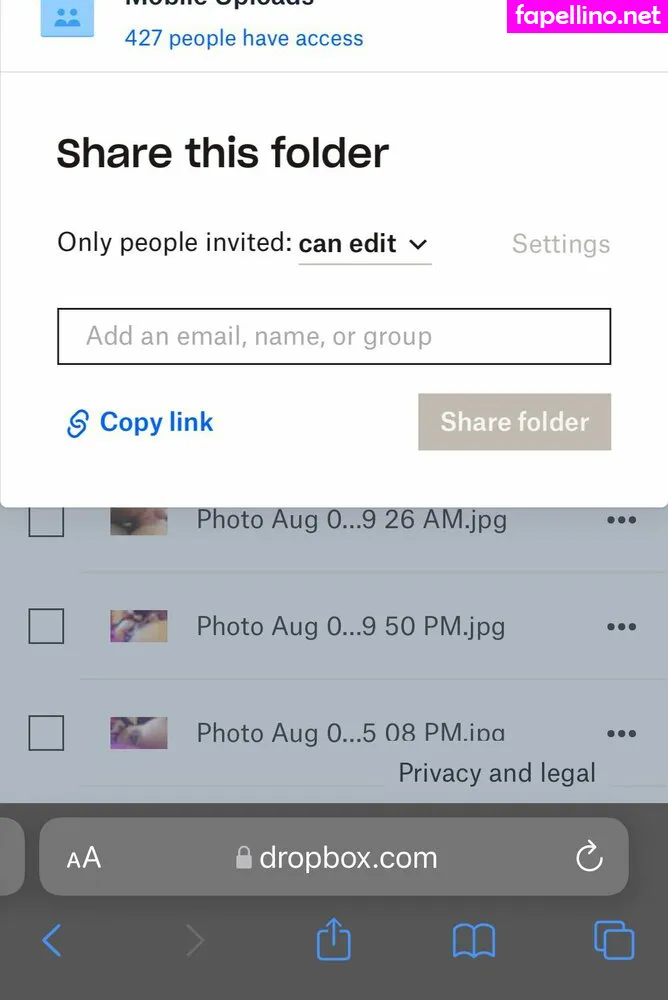The height and width of the screenshot is (1000, 668).
Task: Show all open Safari tabs
Action: click(x=614, y=940)
